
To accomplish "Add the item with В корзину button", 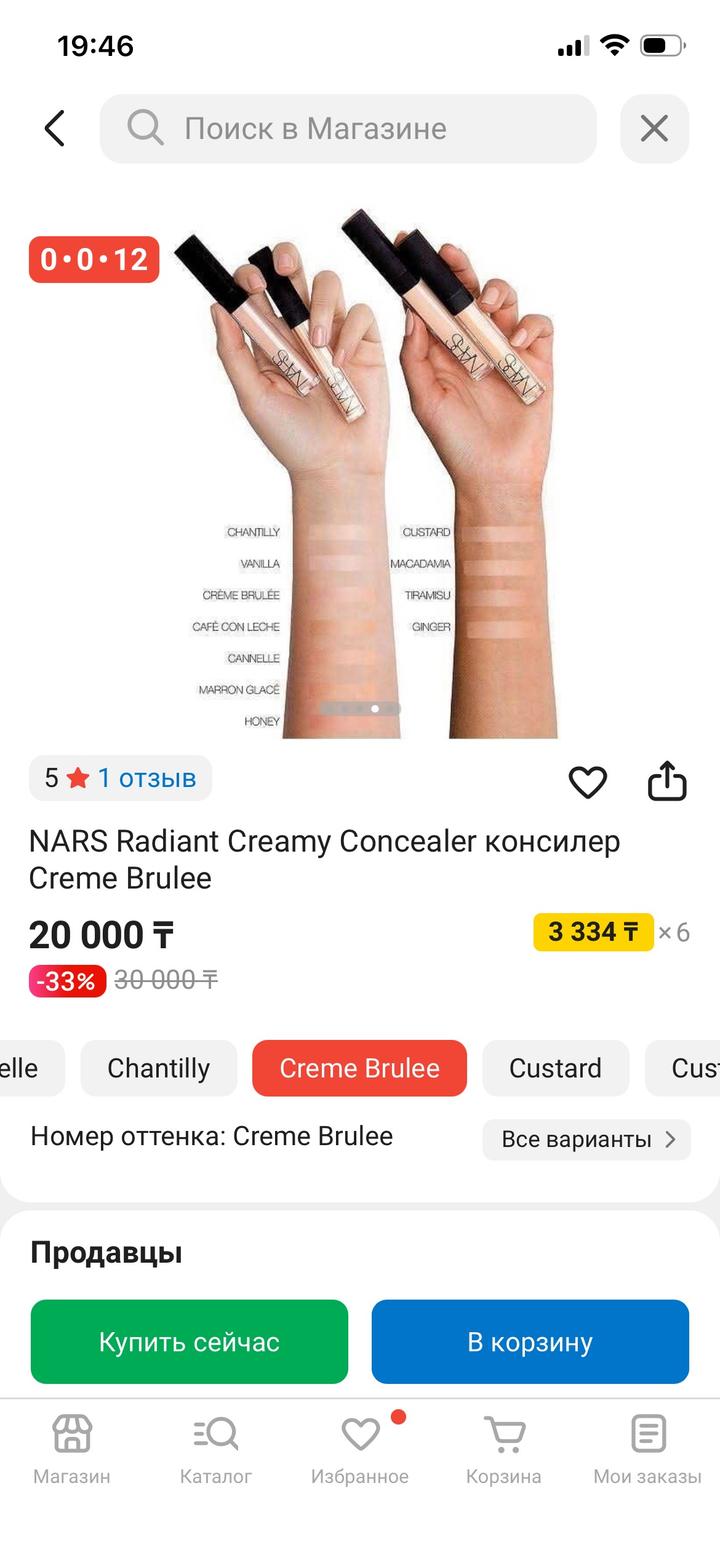I will [530, 1341].
